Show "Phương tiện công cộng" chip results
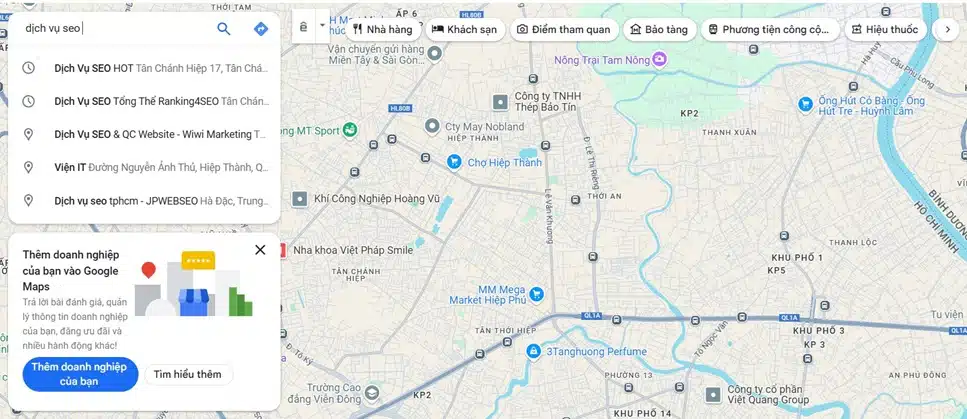The image size is (967, 419). point(768,29)
